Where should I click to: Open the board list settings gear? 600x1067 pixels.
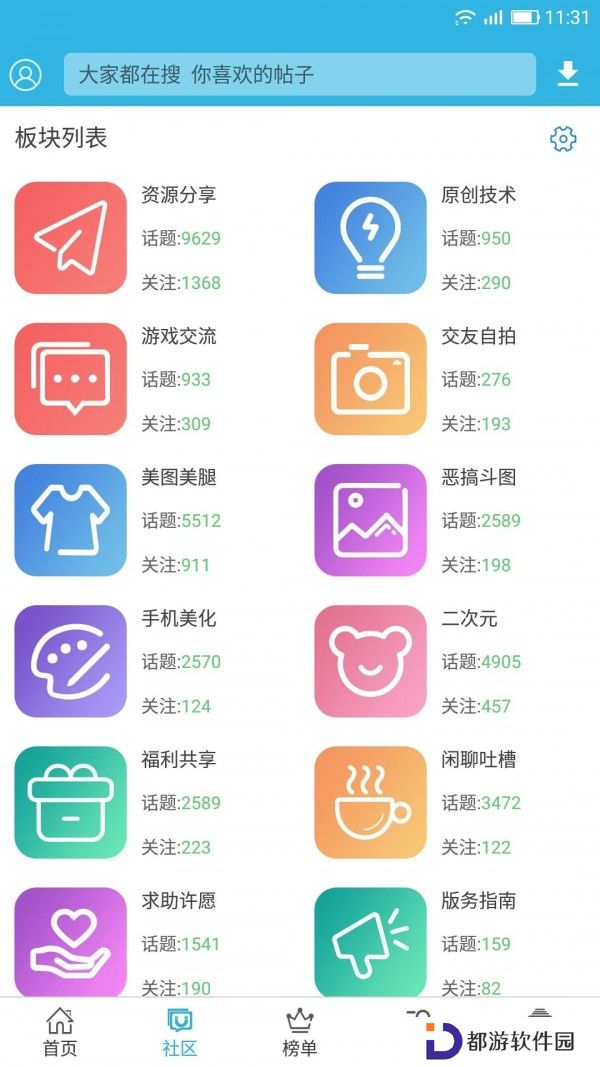point(563,139)
